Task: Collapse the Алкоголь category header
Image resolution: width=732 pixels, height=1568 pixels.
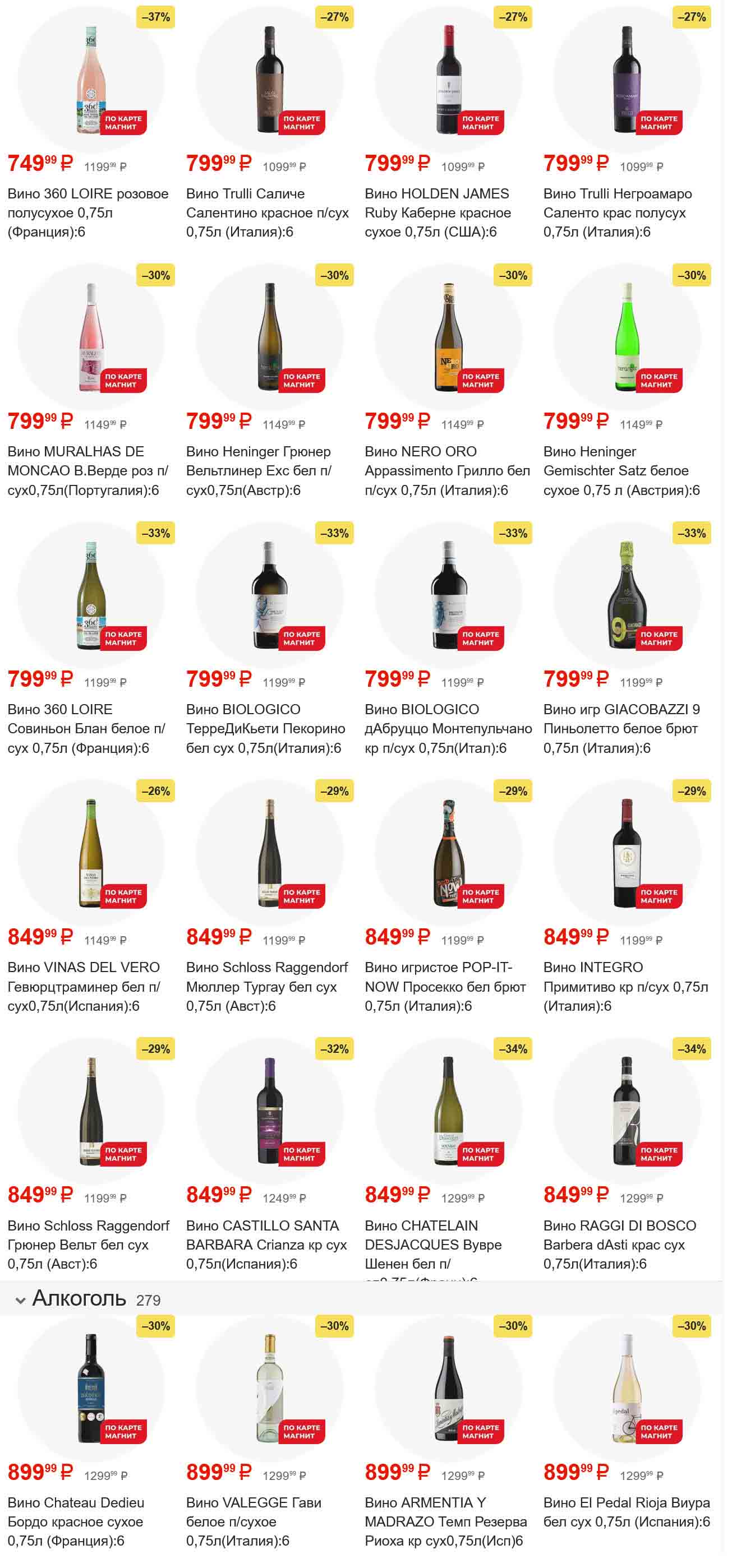Action: click(21, 1300)
